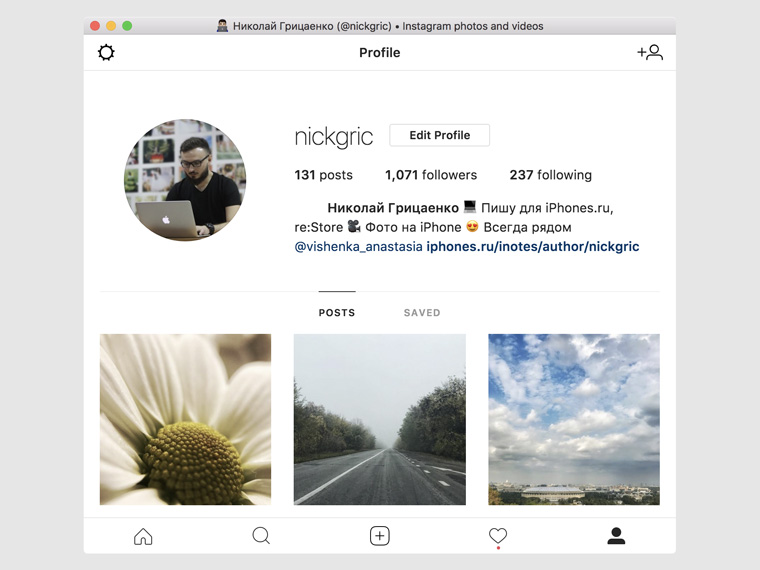
Task: Select the Posts tab
Action: [337, 313]
